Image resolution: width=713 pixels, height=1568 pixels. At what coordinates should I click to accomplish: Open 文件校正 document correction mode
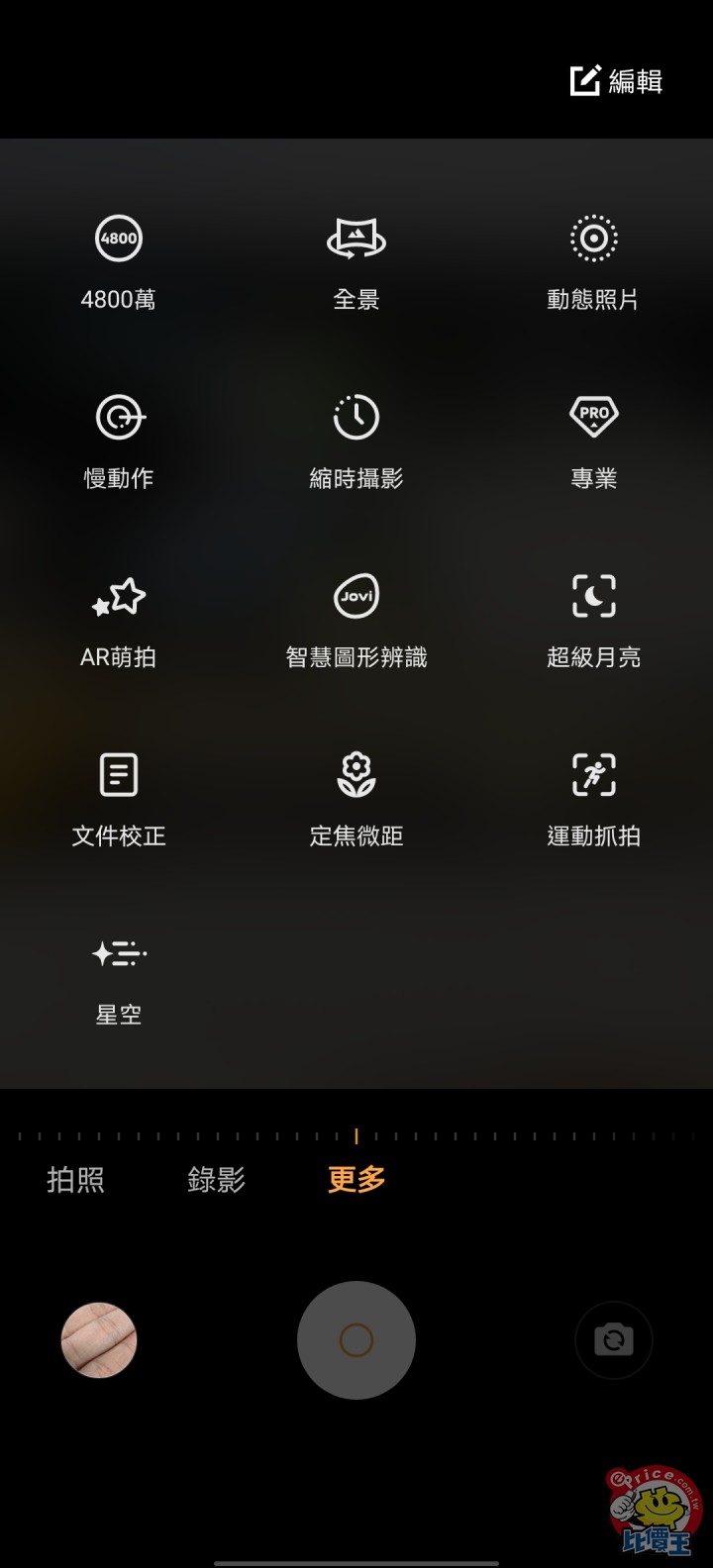tap(119, 797)
